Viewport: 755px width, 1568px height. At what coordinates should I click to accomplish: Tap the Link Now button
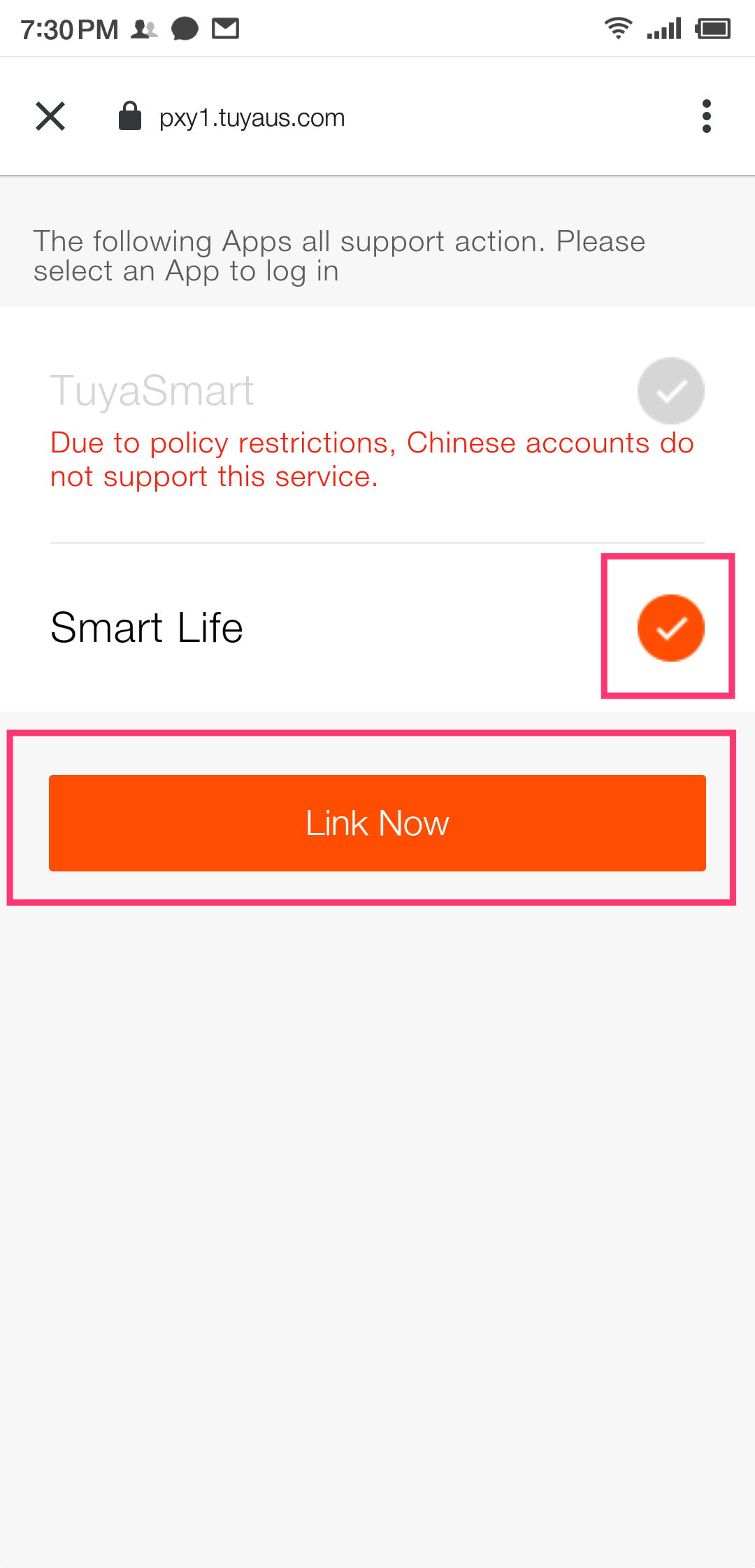click(377, 822)
